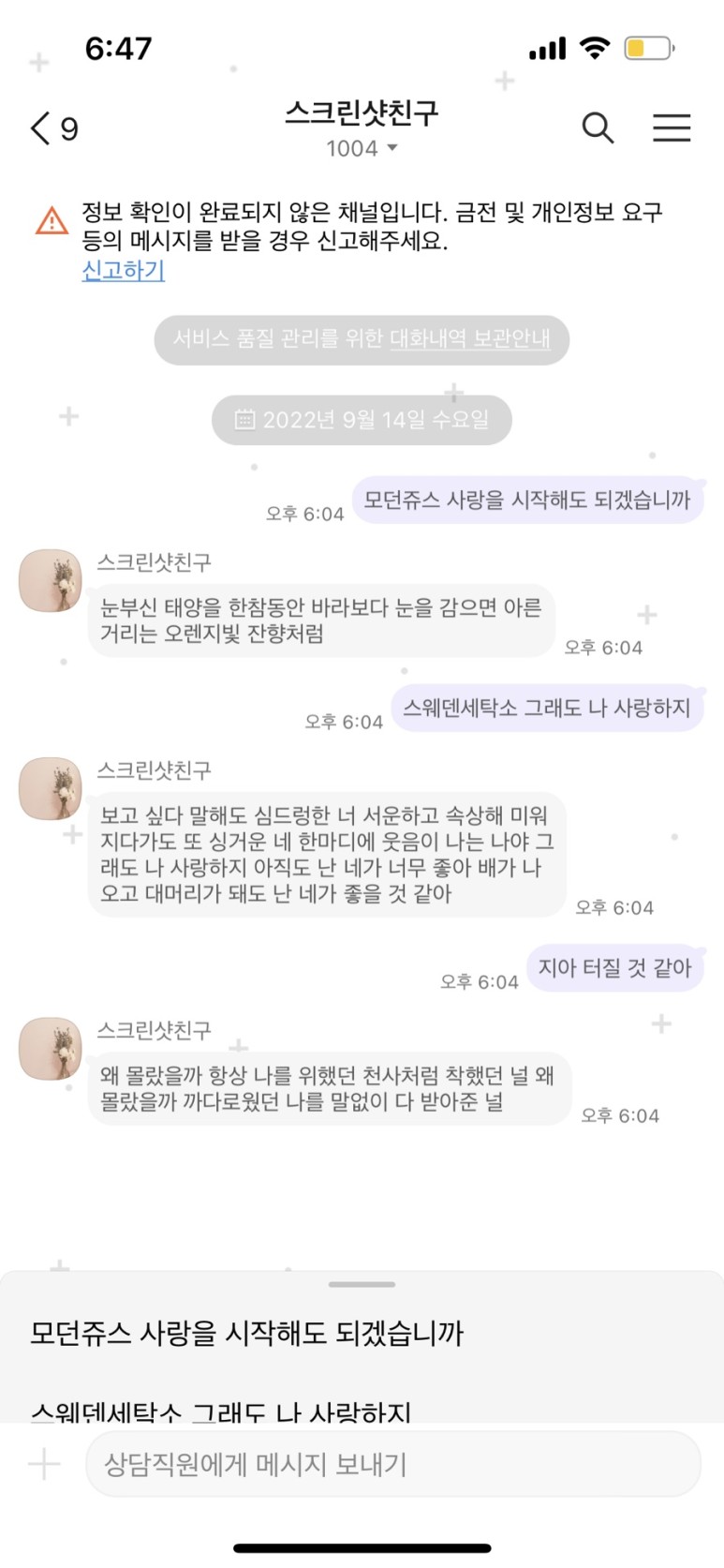This screenshot has height=1568, width=724.
Task: Choose the quick reply 스웨덴세탁소 그래도 나 사랑하지
Action: point(221,1411)
